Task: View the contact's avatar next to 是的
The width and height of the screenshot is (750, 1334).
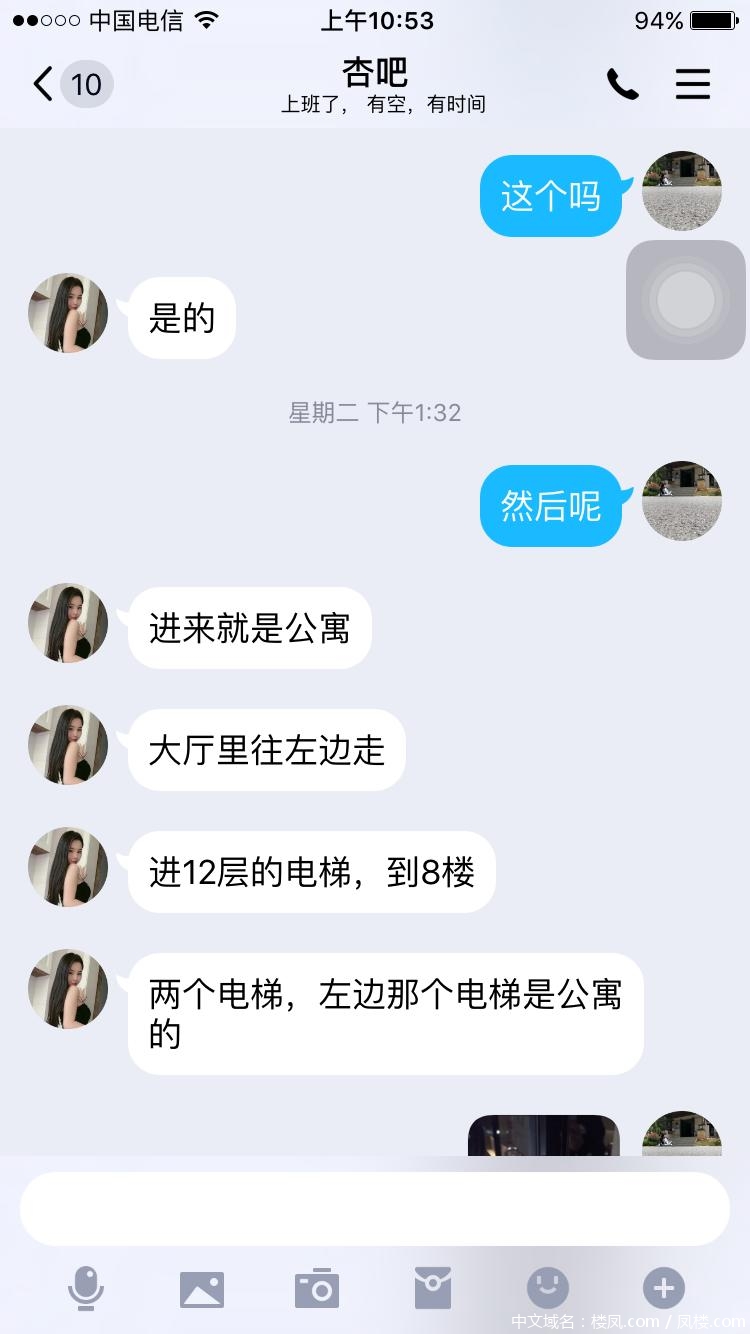Action: [x=68, y=313]
